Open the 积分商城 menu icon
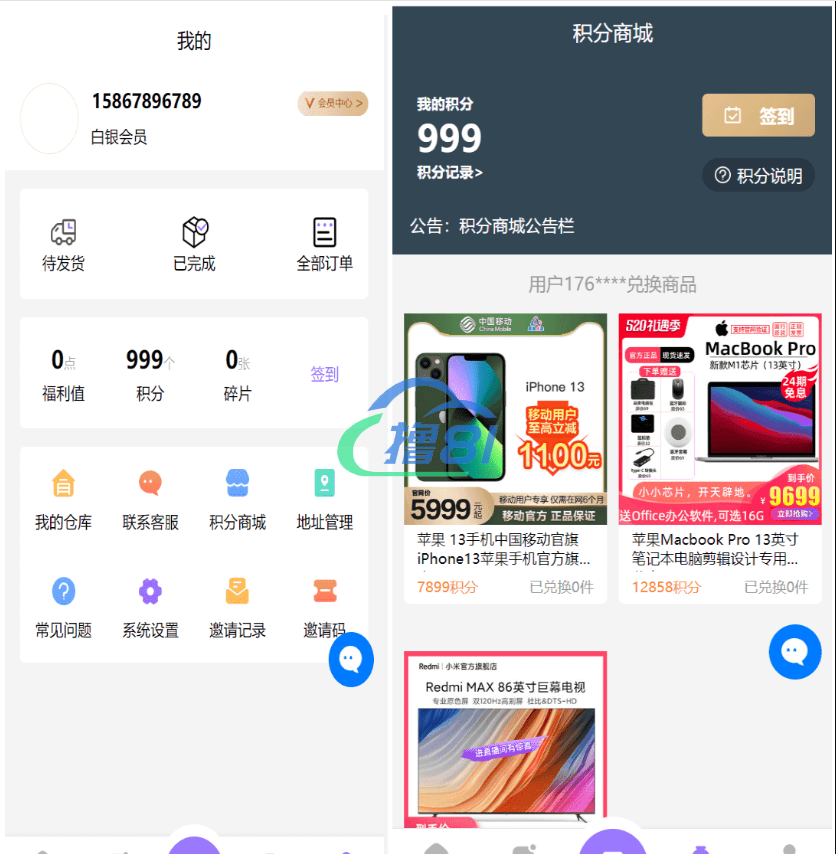Screen dimensions: 836x854 [x=237, y=500]
